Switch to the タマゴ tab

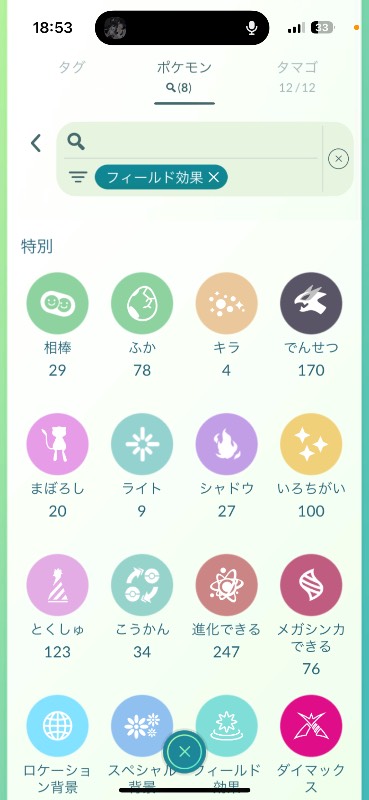pos(298,75)
